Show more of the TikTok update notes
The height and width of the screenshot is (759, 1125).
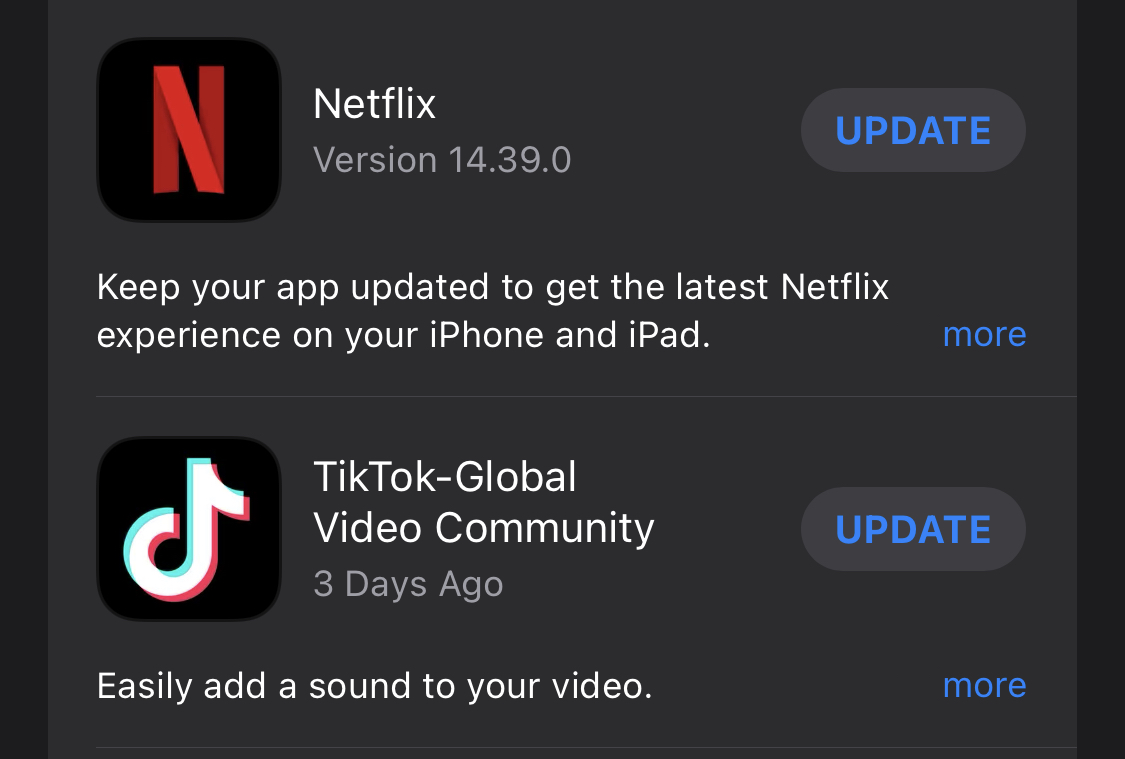984,685
